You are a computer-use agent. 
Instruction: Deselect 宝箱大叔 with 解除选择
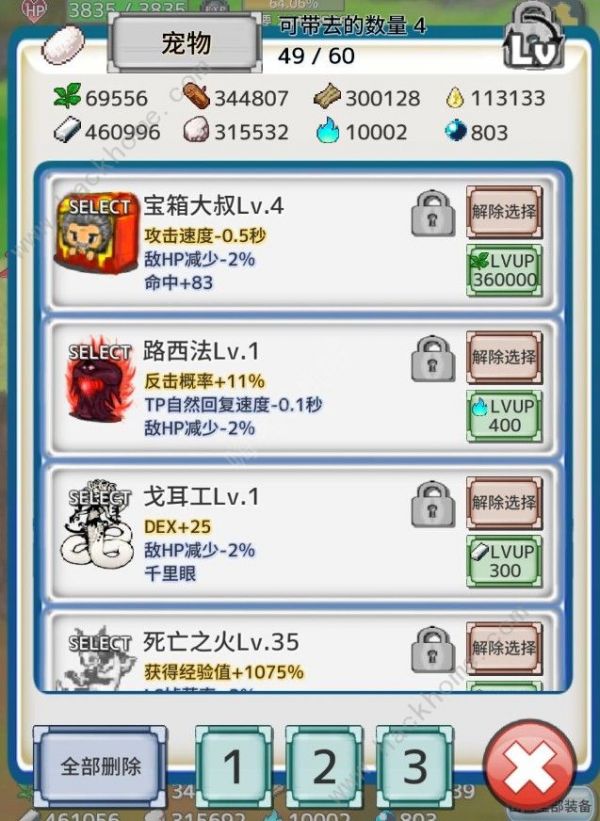point(504,212)
